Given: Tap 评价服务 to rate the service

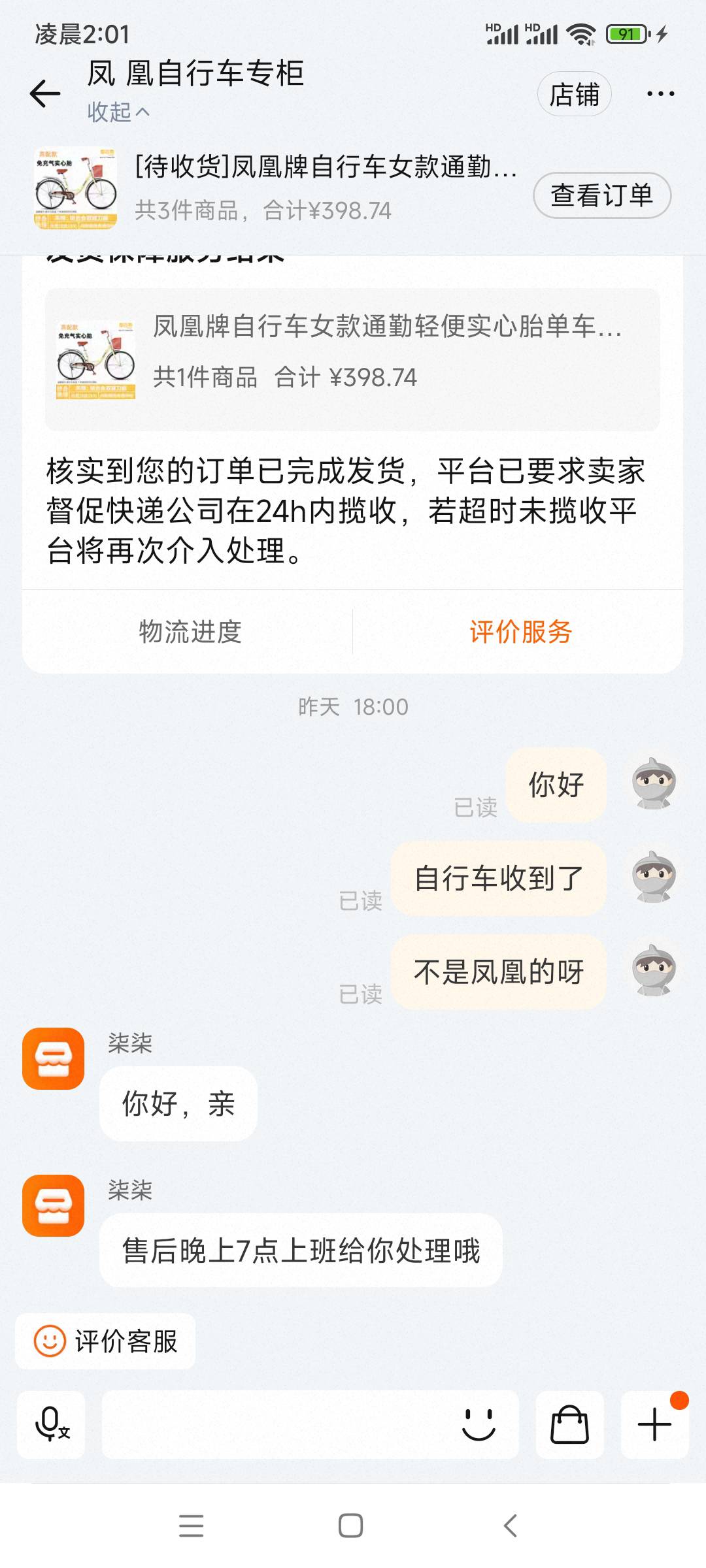Looking at the screenshot, I should tap(520, 632).
